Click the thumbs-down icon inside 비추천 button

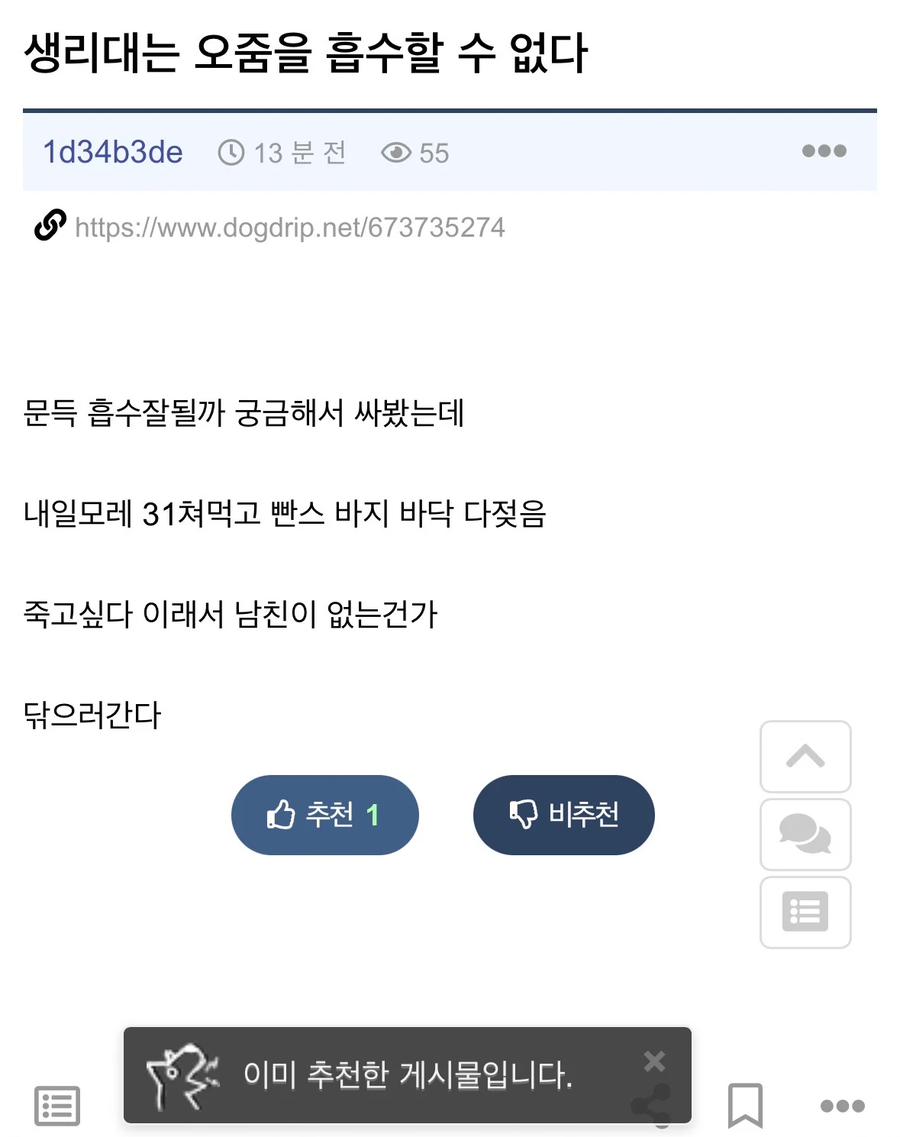(x=522, y=814)
